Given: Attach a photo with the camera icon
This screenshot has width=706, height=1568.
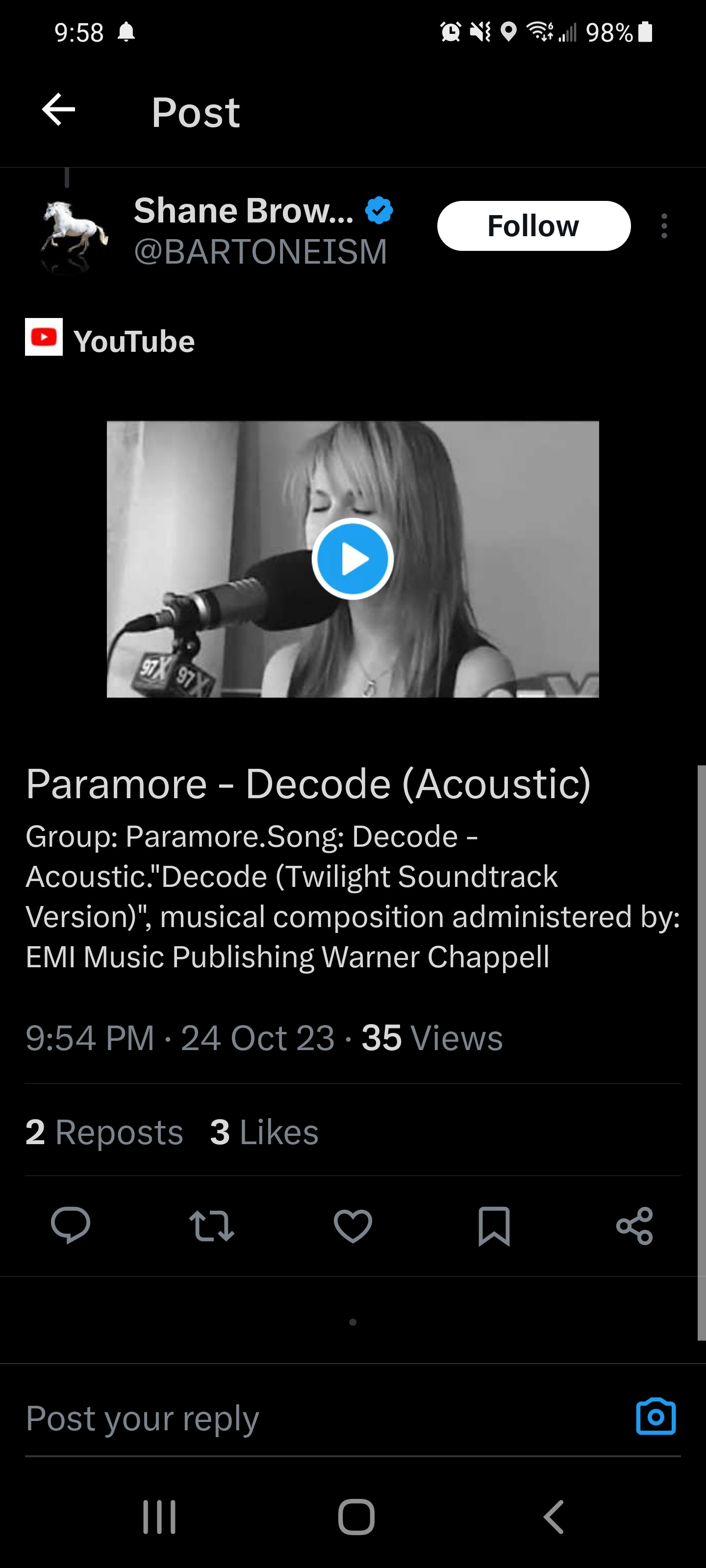Looking at the screenshot, I should [x=656, y=1417].
